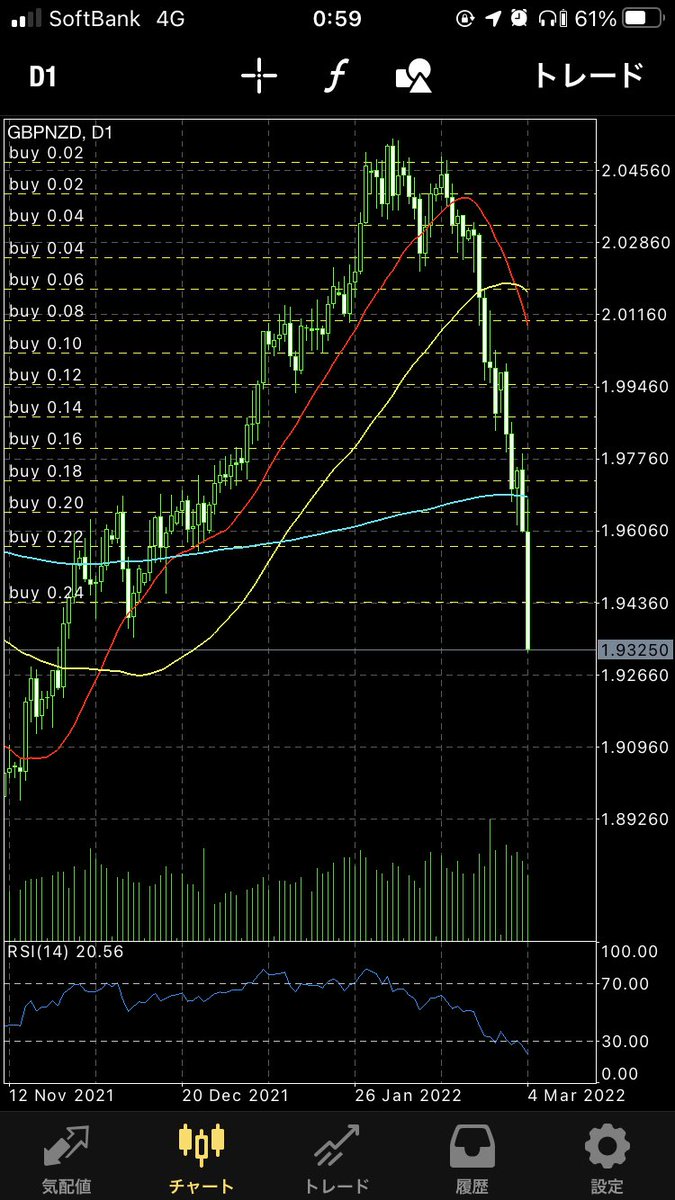Select the チャート chart tab

[201, 1158]
